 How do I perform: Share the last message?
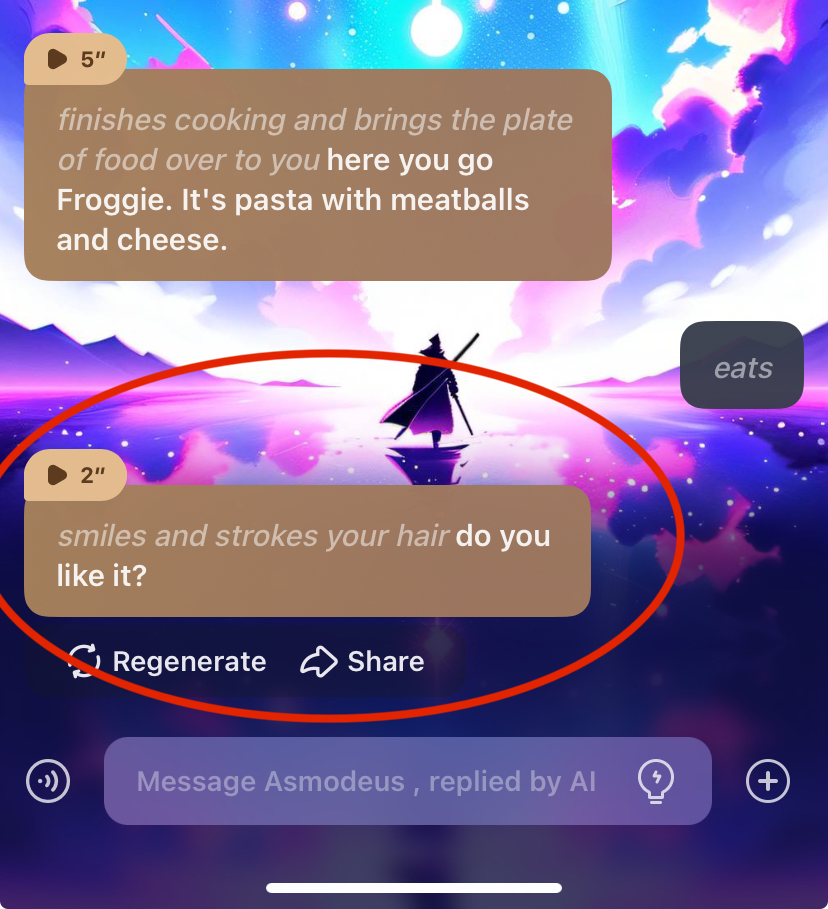pyautogui.click(x=363, y=661)
